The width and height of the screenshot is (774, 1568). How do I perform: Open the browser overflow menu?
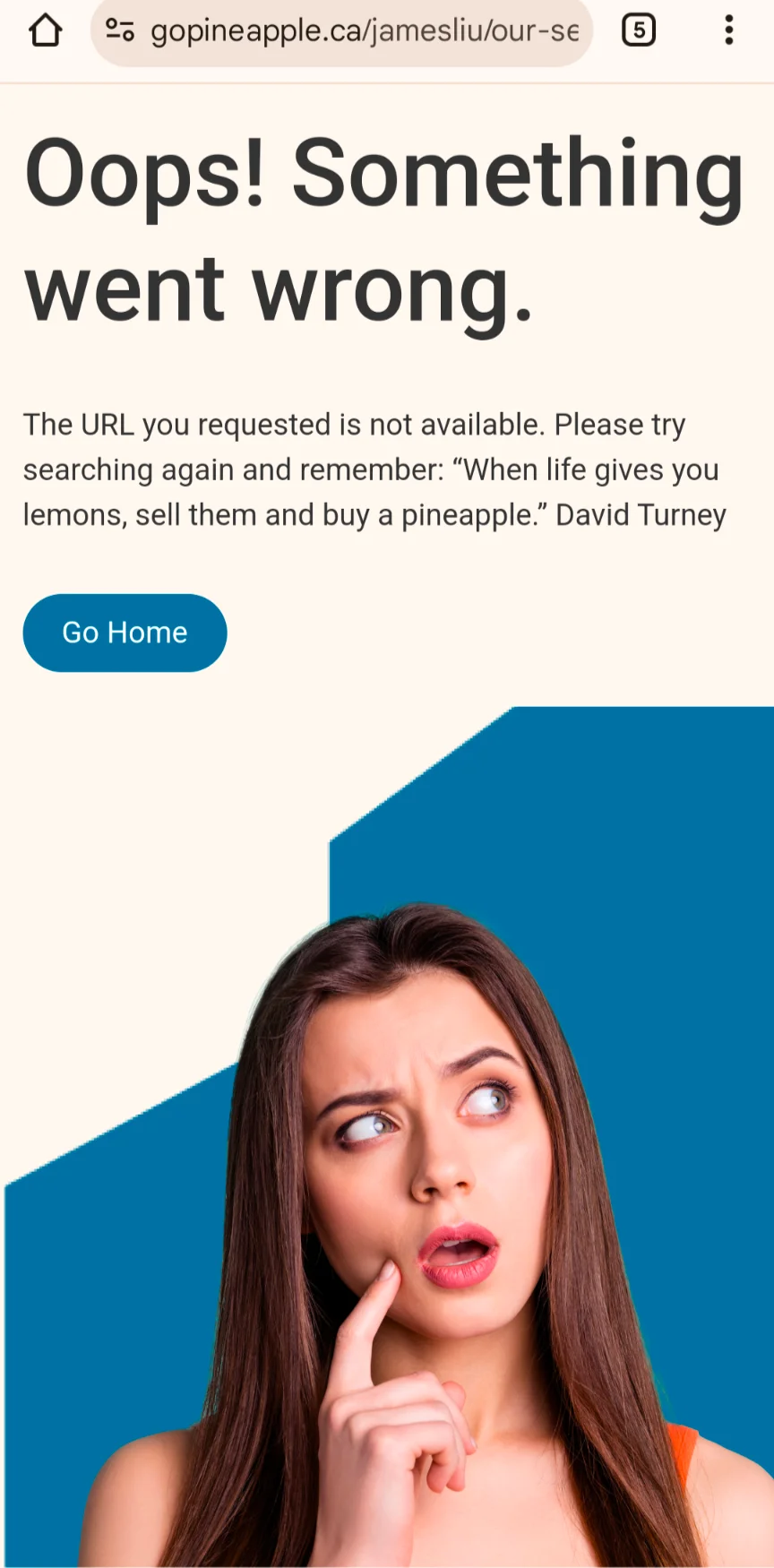729,31
